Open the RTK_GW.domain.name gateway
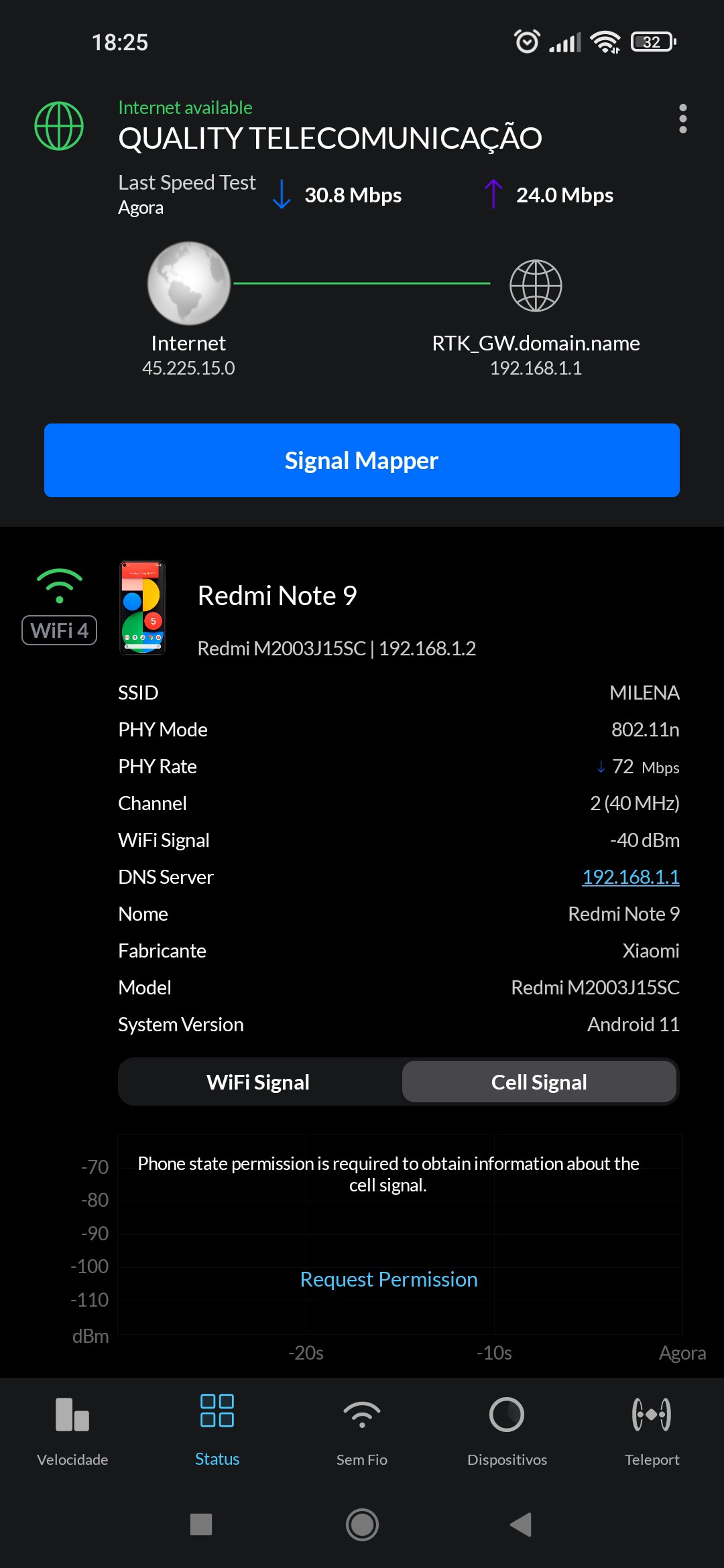724x1568 pixels. pos(536,286)
